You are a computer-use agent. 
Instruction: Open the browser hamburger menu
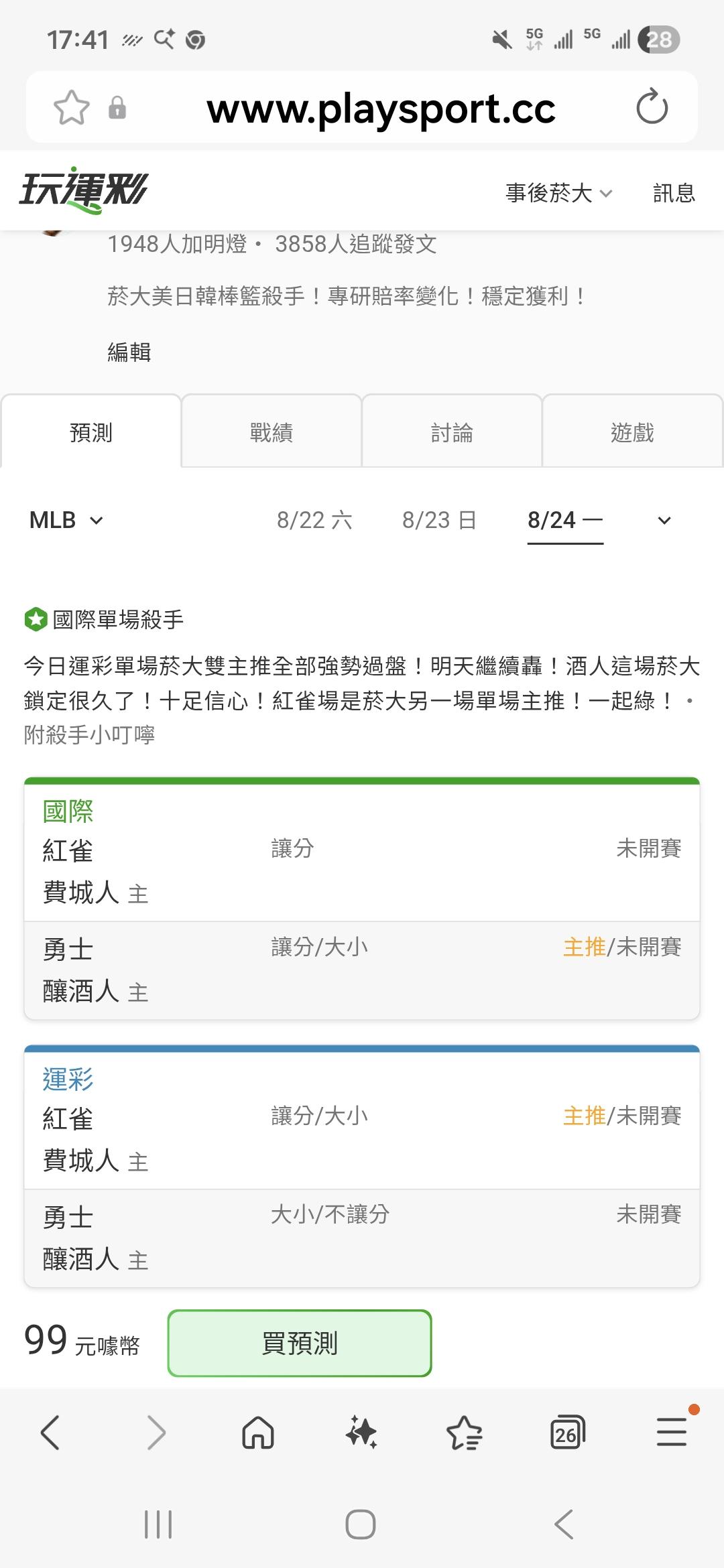pyautogui.click(x=672, y=1431)
